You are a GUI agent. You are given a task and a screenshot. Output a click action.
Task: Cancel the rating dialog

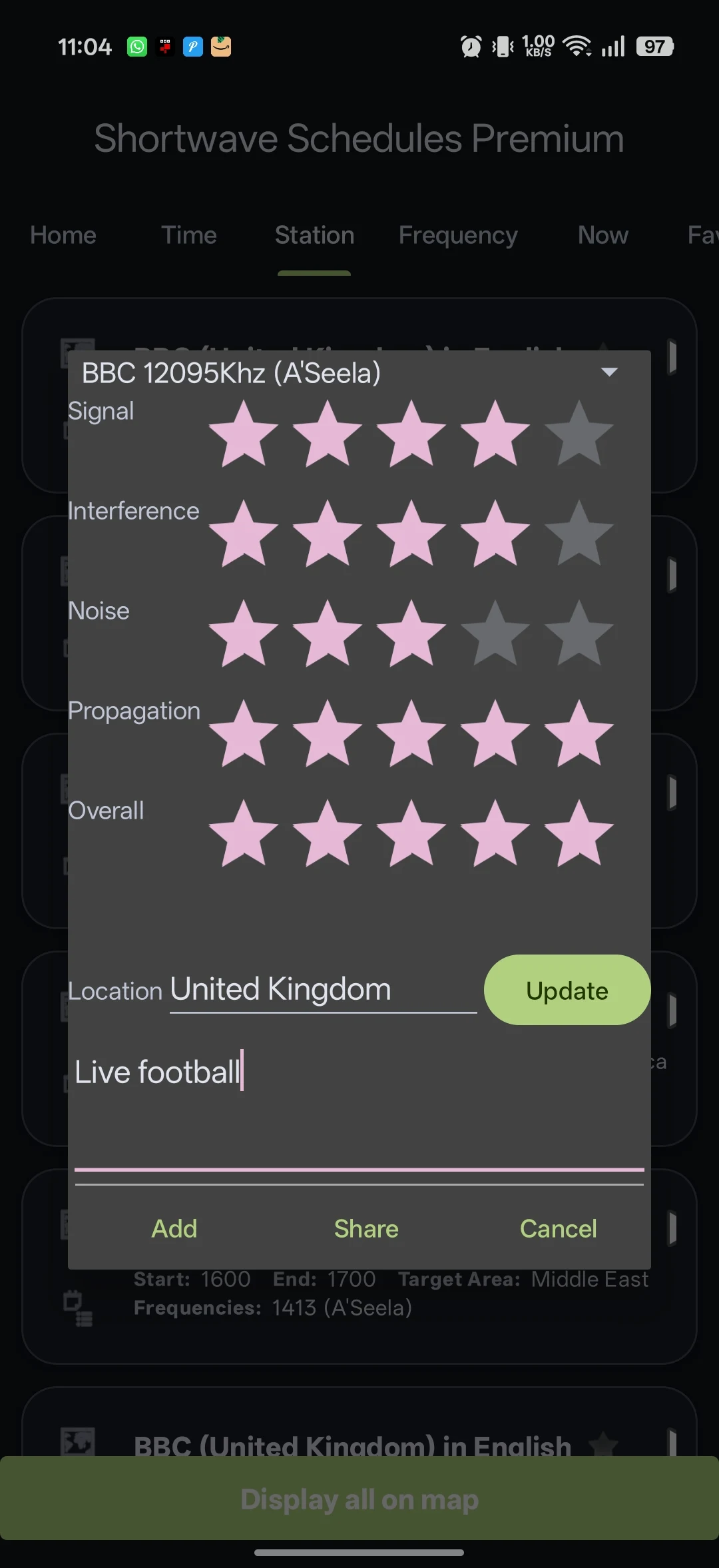(558, 1228)
